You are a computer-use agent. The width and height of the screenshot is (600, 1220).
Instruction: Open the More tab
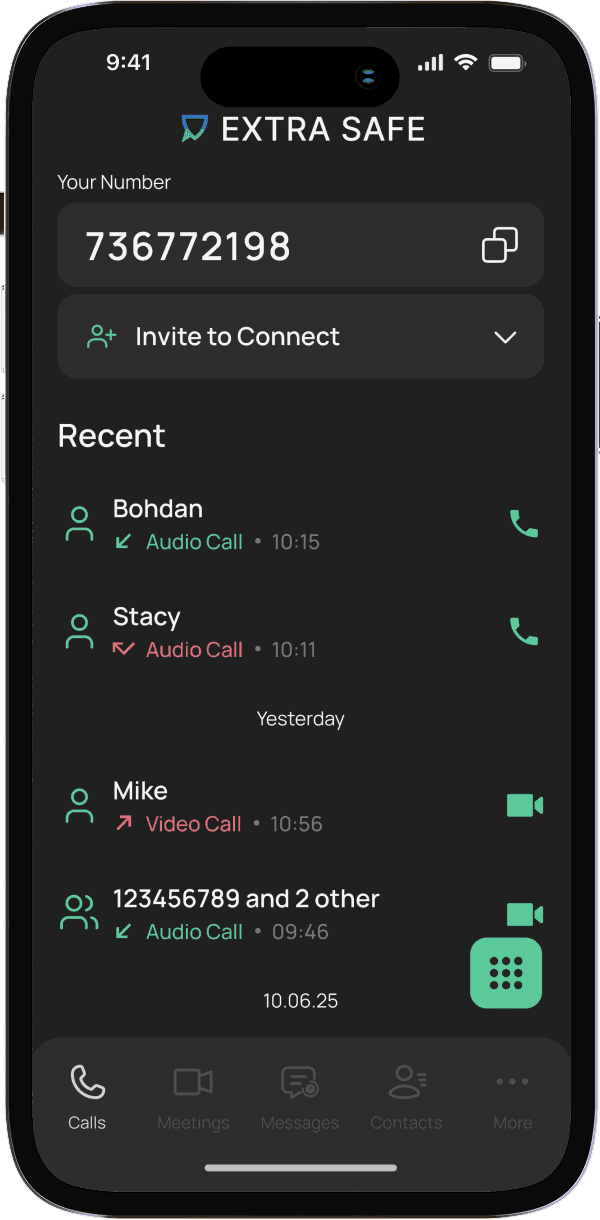[x=512, y=1097]
